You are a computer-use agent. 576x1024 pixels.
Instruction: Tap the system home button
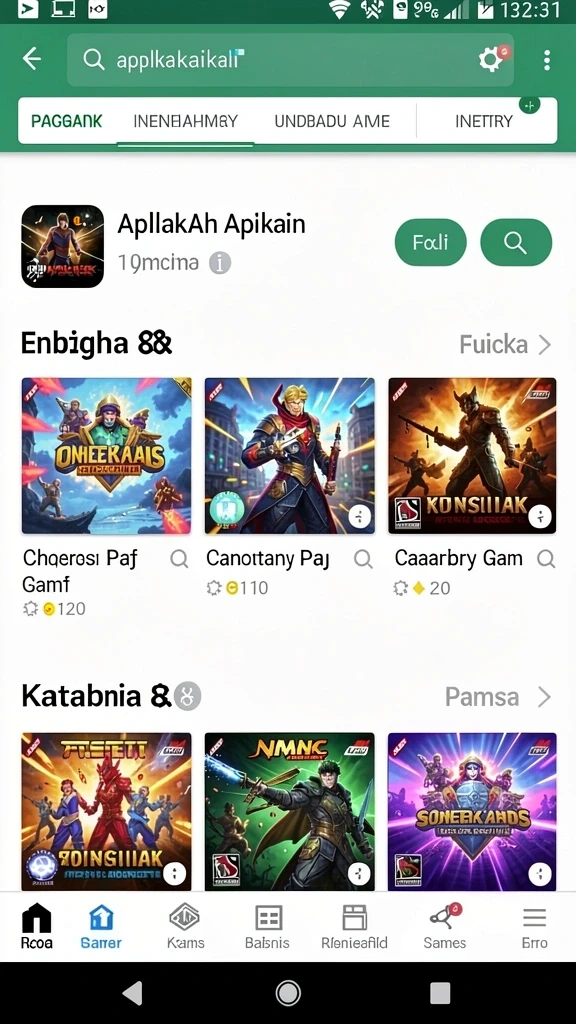(288, 993)
